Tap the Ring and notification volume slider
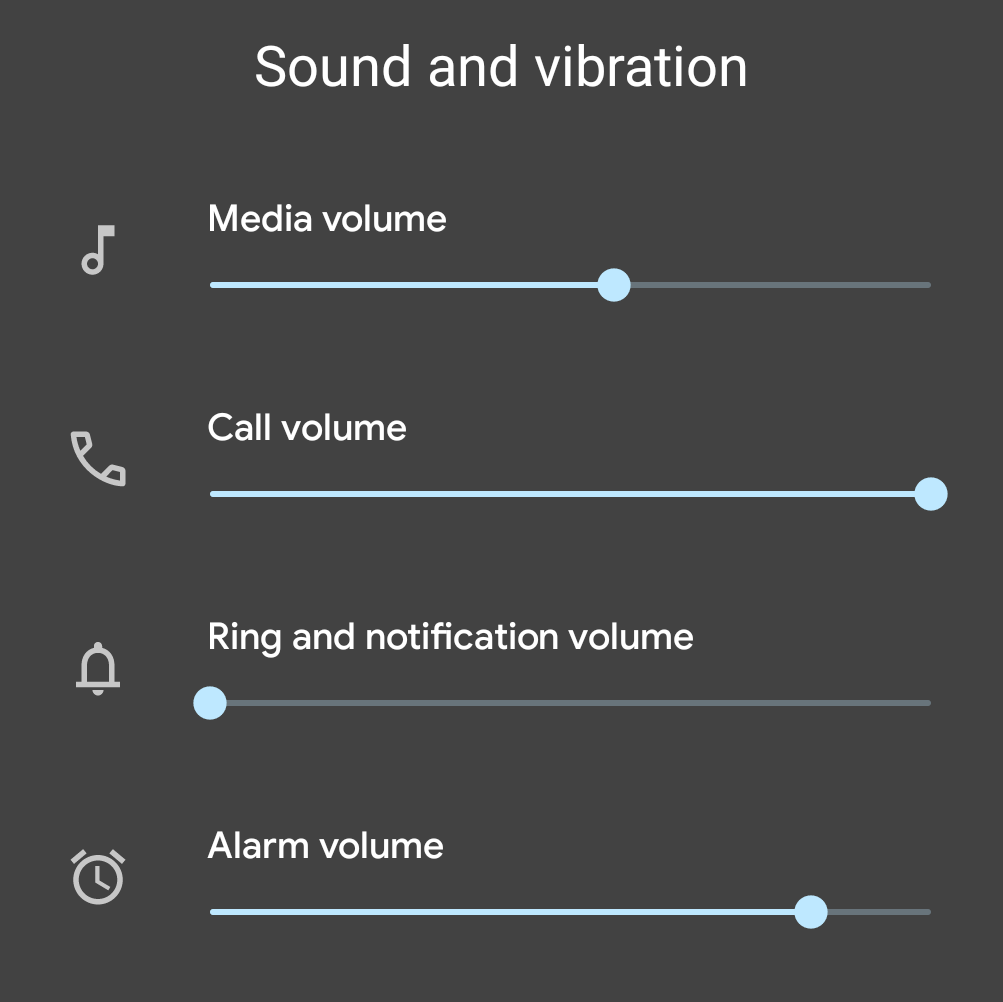This screenshot has height=1002, width=1003. coord(210,703)
